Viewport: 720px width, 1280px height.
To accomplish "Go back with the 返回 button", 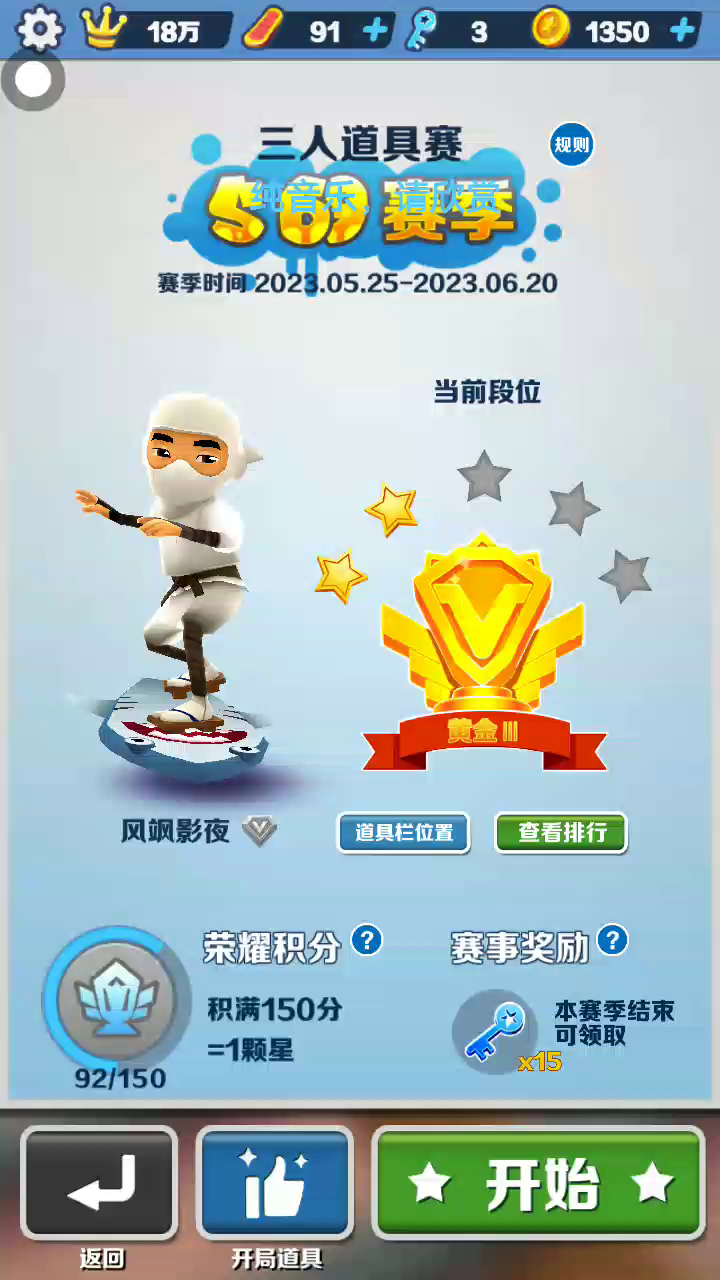I will click(x=99, y=1183).
